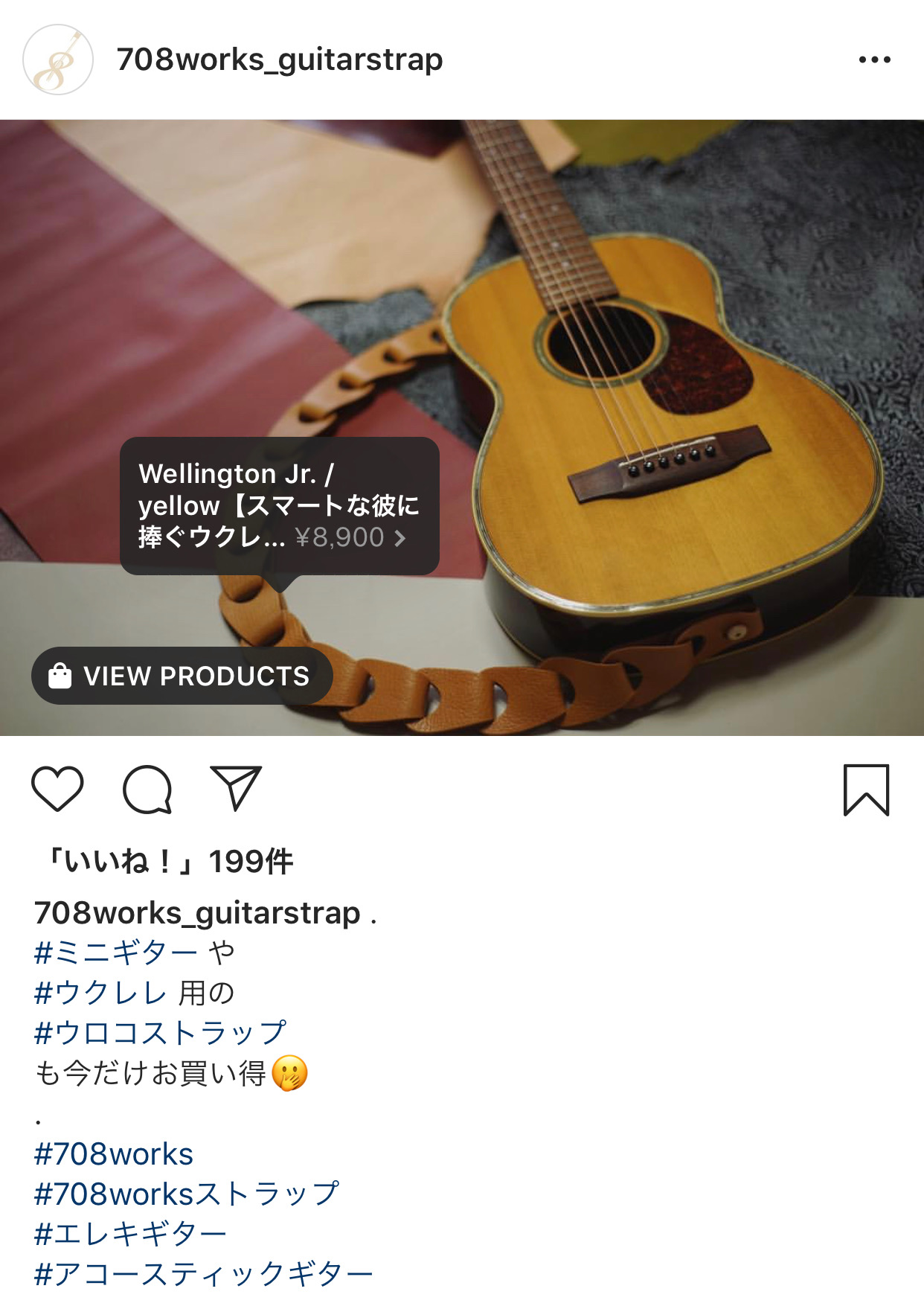
Task: Open comments with the speech bubble icon
Action: click(x=147, y=789)
